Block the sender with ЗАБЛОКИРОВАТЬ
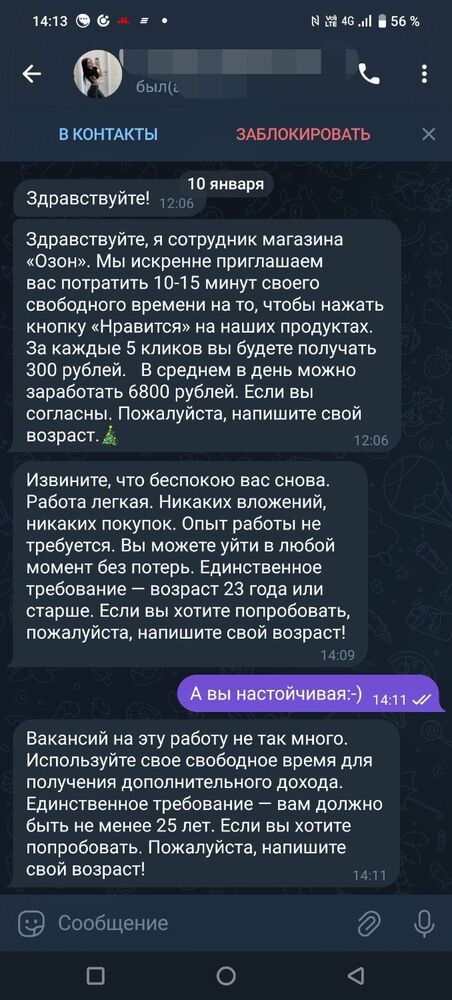 303,135
